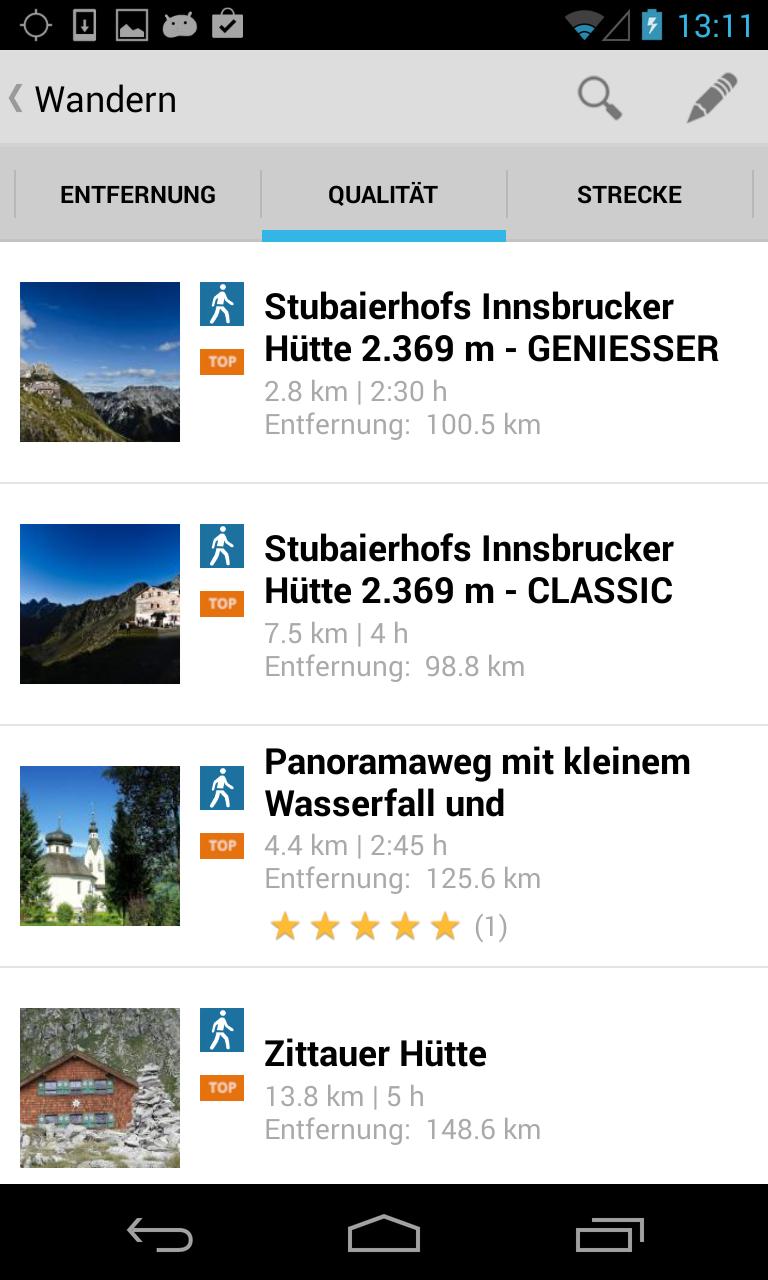Click the hiker icon next to Stubaierhofs GENIESSER tour
768x1280 pixels.
click(x=222, y=303)
